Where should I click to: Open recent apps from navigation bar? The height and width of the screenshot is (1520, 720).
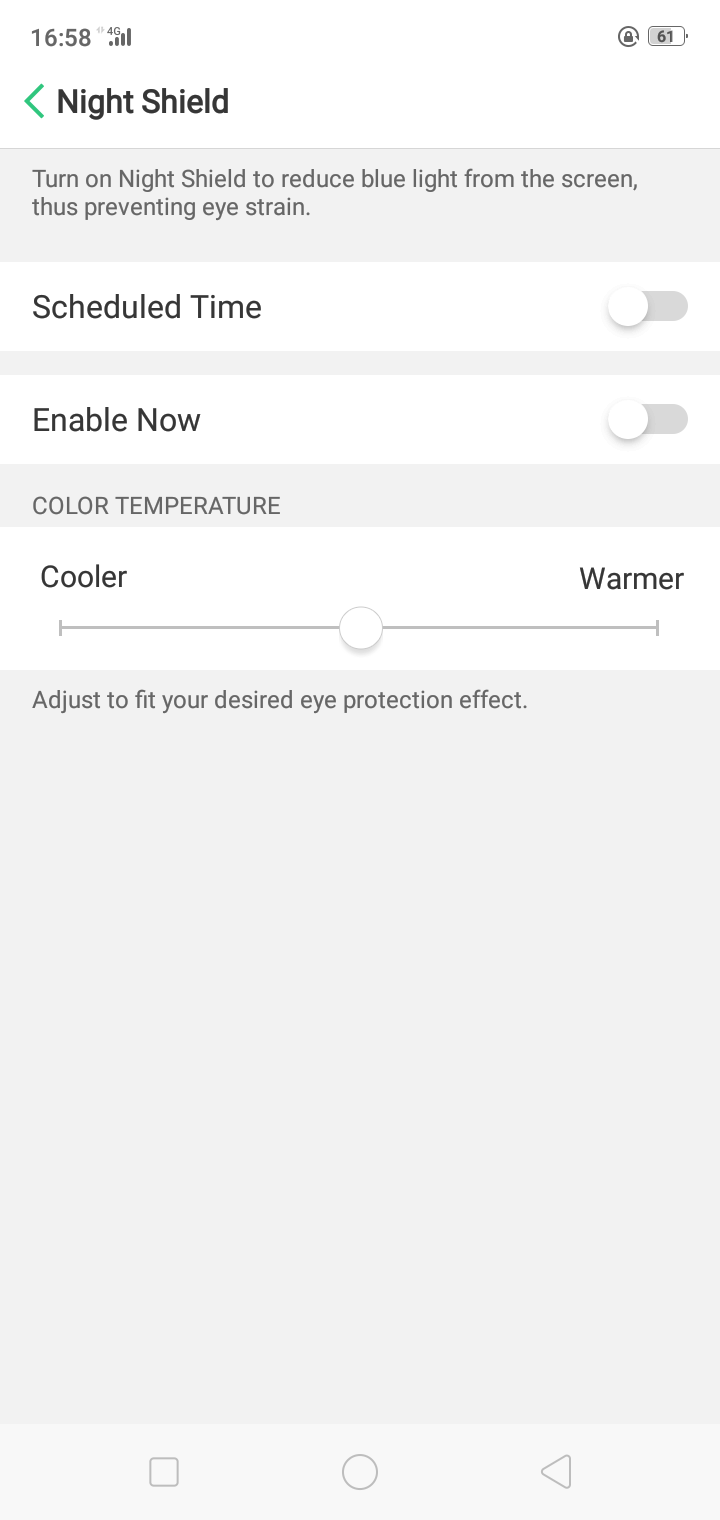tap(164, 1472)
